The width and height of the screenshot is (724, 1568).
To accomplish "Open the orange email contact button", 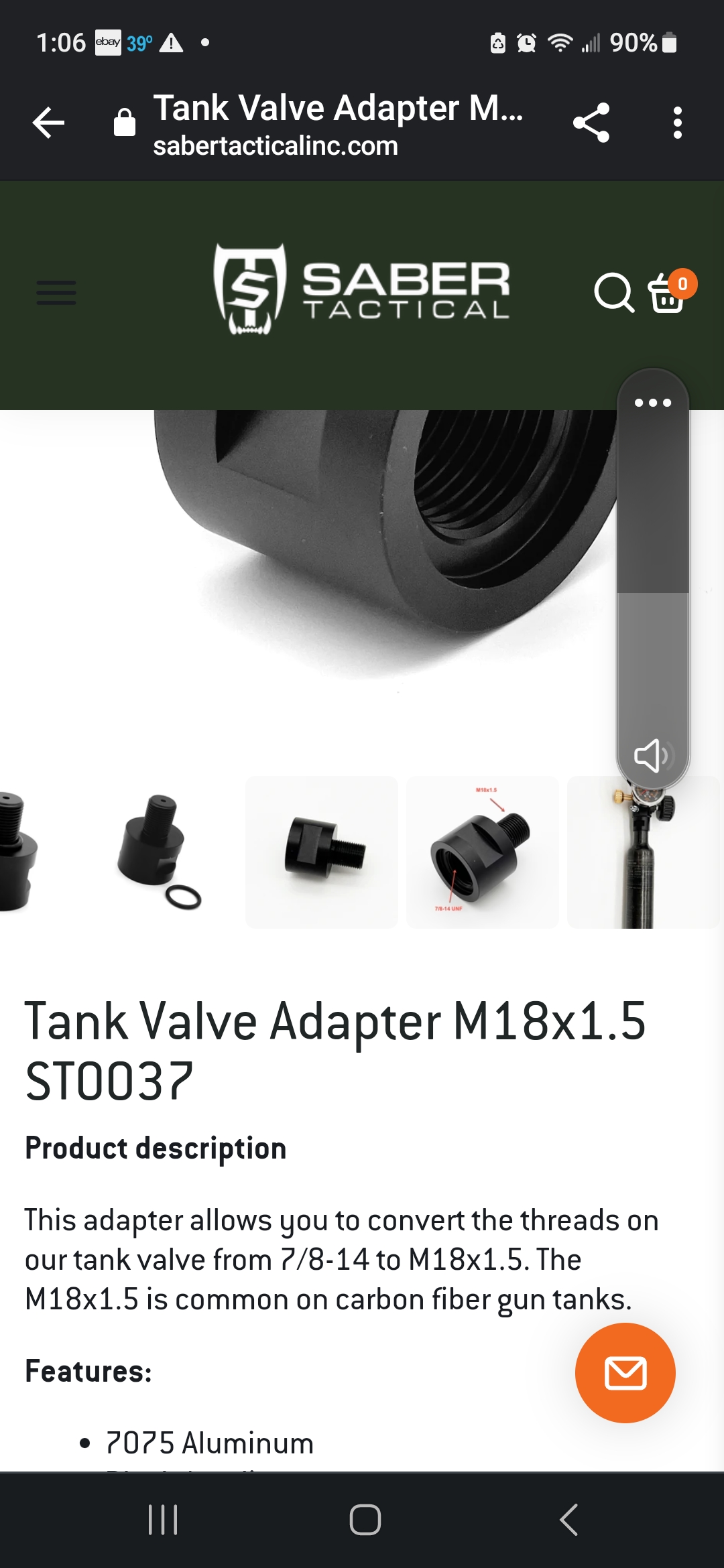I will [x=625, y=1373].
